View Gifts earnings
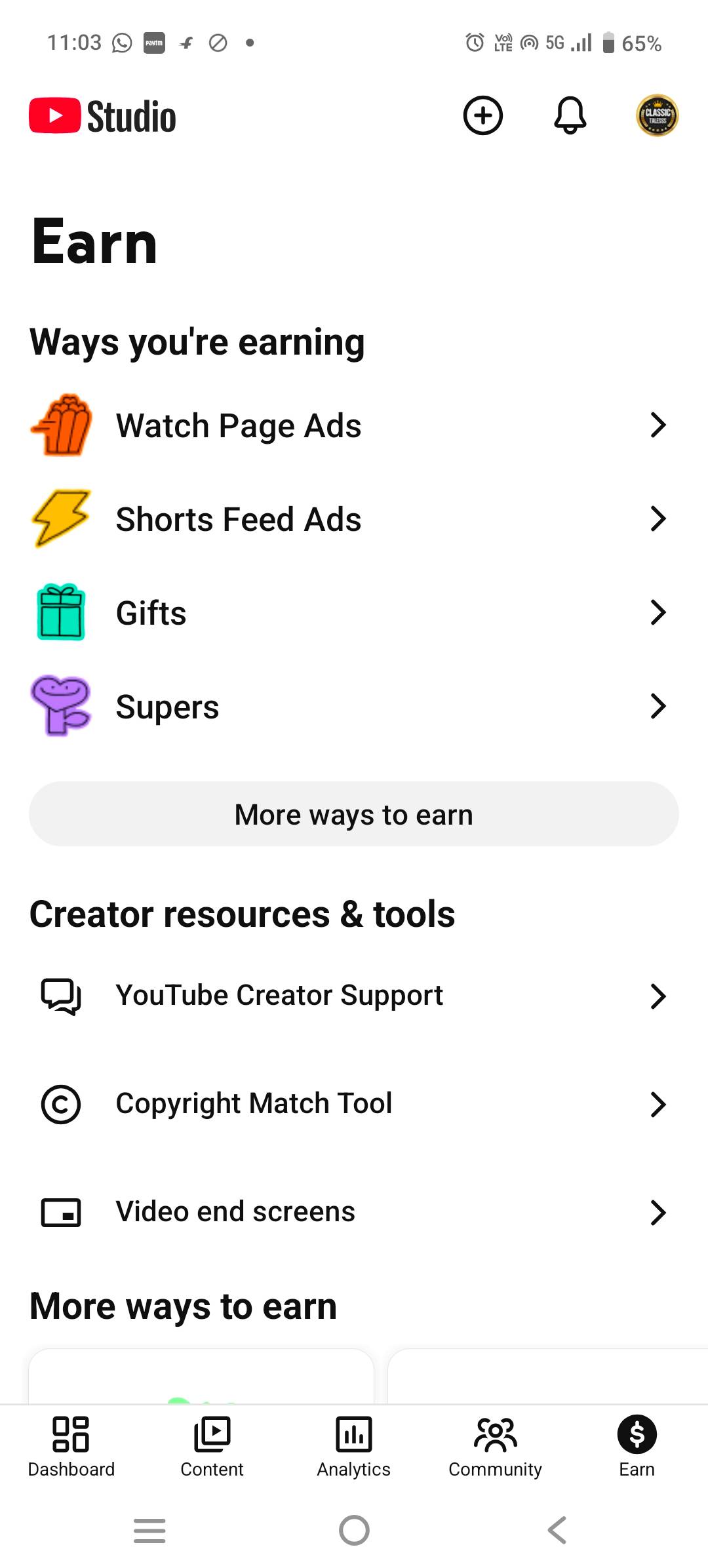Image resolution: width=708 pixels, height=1568 pixels. click(x=354, y=613)
